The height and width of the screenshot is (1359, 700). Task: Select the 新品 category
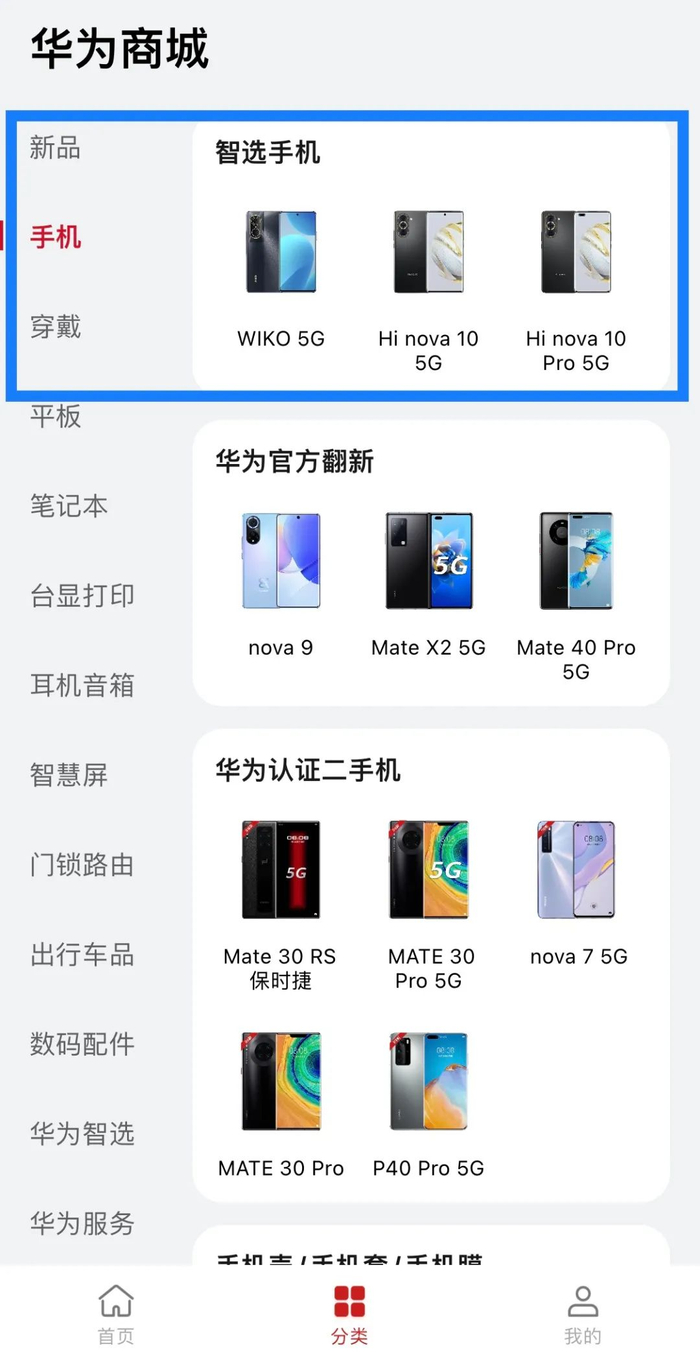coord(55,148)
